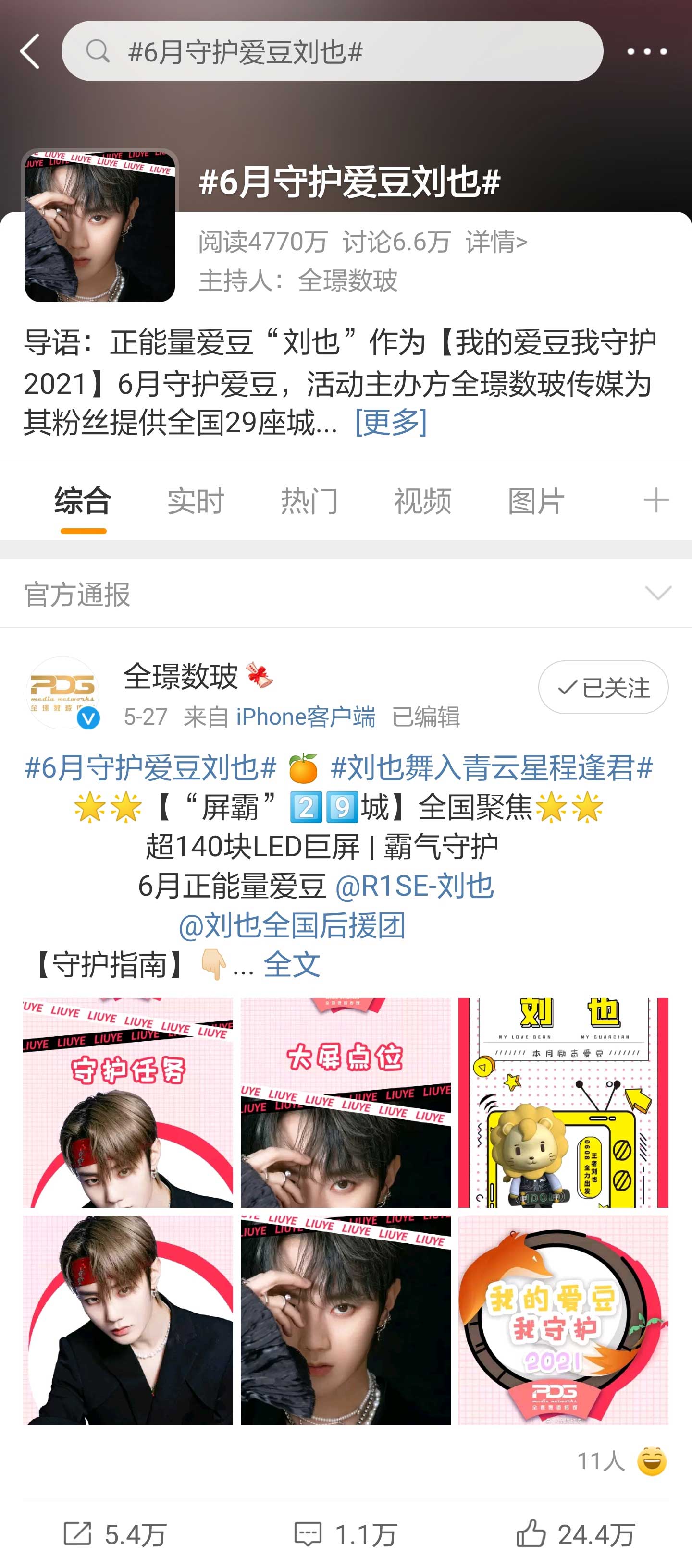Viewport: 692px width, 1568px height.
Task: Open the three-dot overflow menu
Action: click(x=647, y=52)
